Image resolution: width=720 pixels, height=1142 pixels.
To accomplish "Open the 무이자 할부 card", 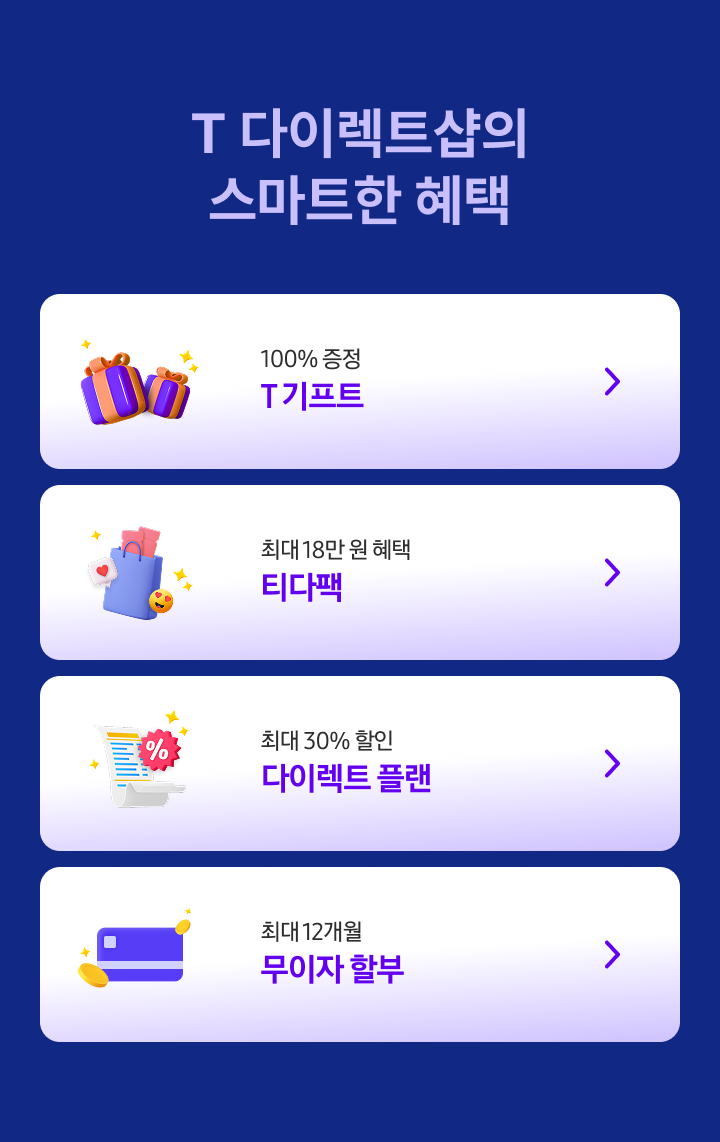I will pos(360,954).
